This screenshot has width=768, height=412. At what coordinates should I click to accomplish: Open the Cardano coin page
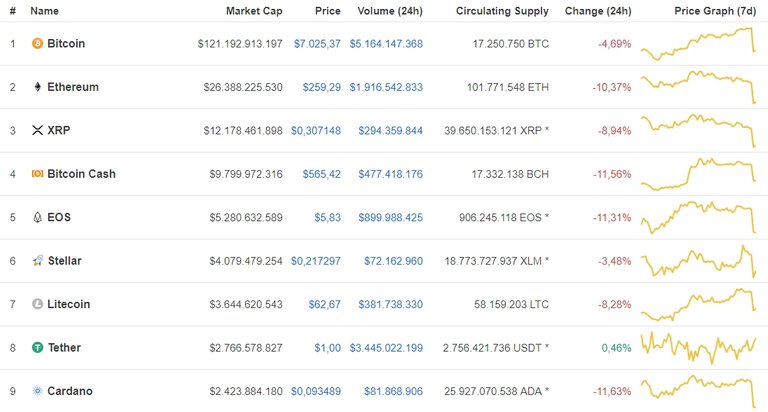point(68,391)
